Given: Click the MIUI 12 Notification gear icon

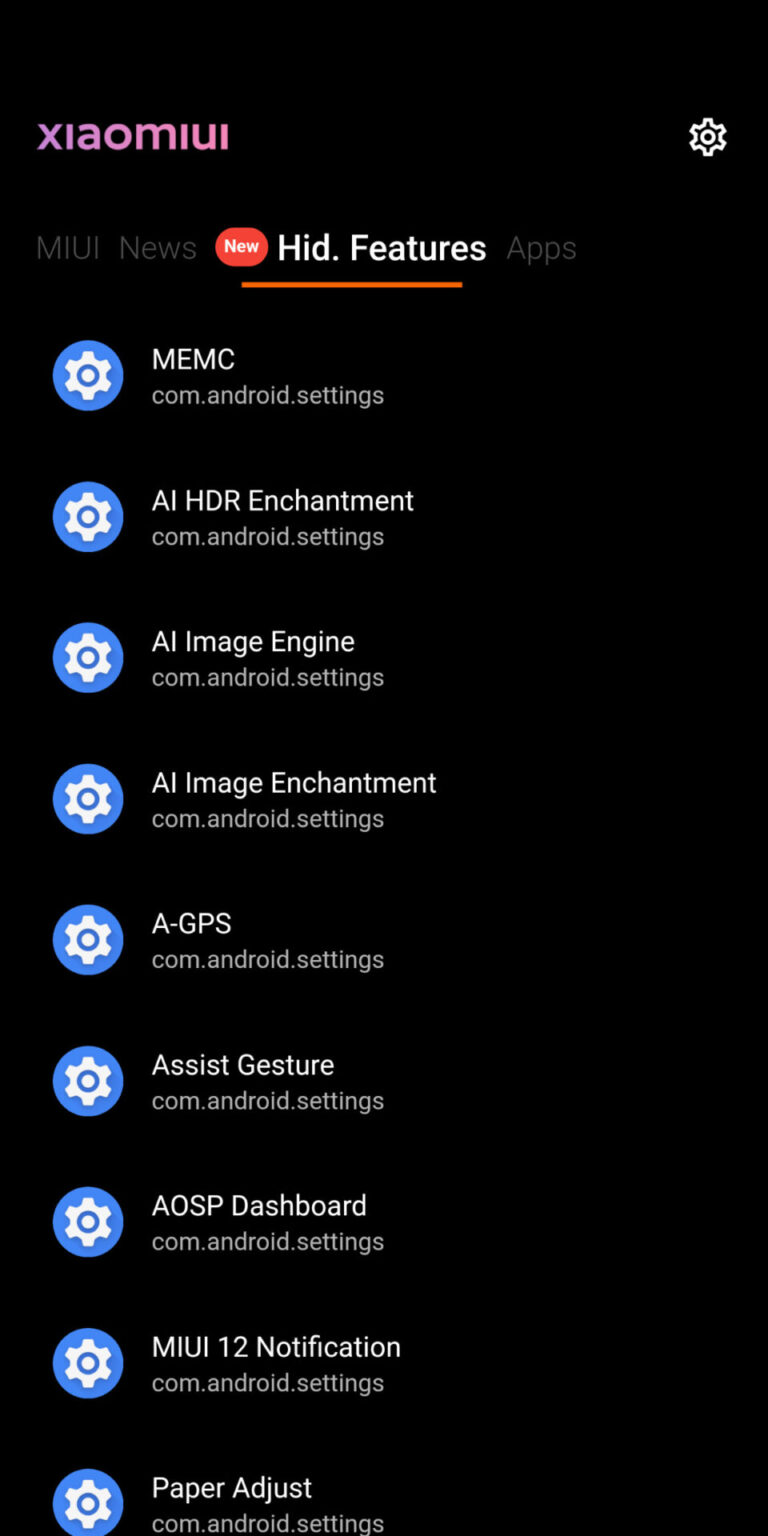Looking at the screenshot, I should pyautogui.click(x=88, y=1363).
